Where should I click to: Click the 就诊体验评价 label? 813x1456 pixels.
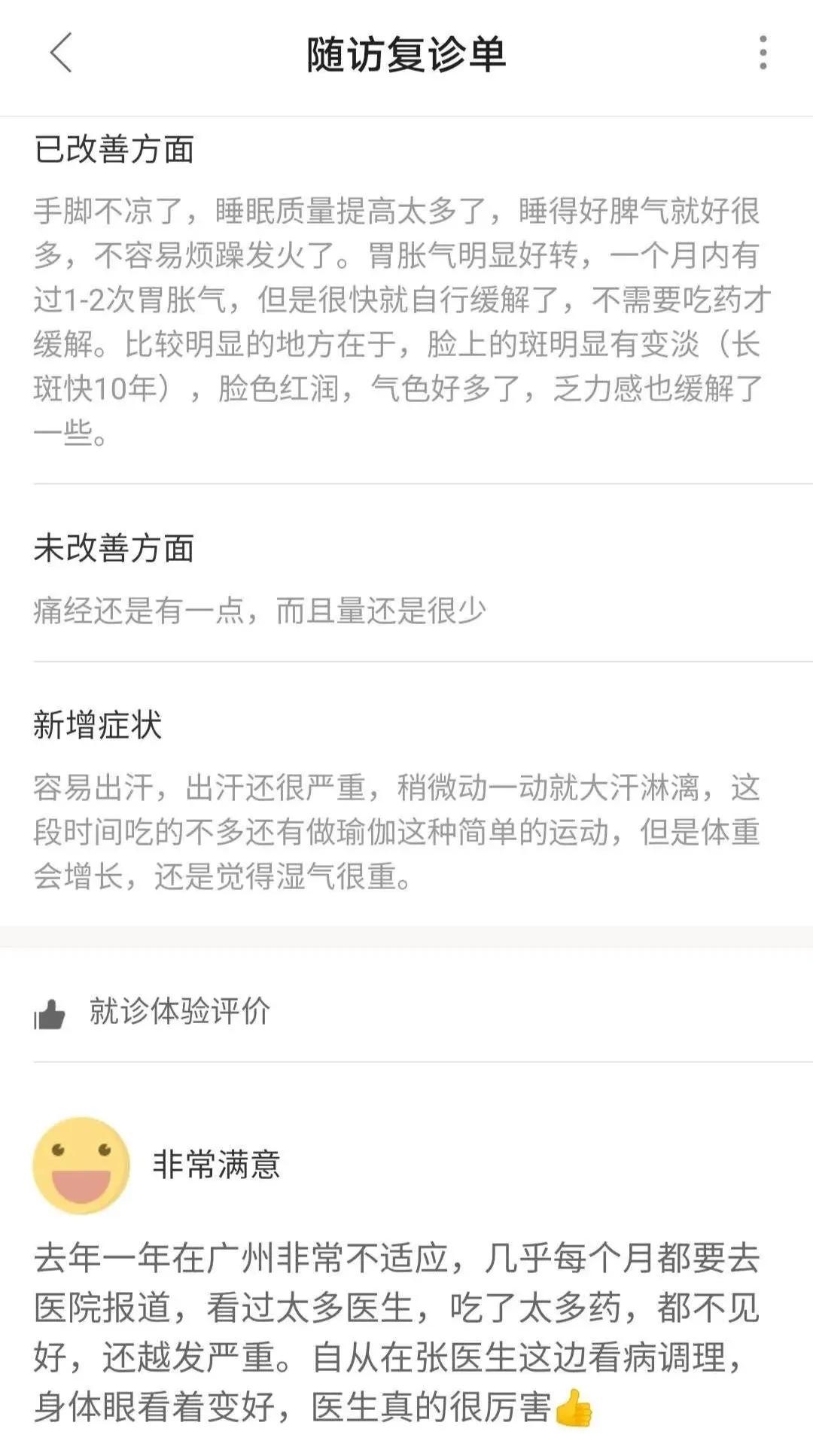coord(177,1011)
